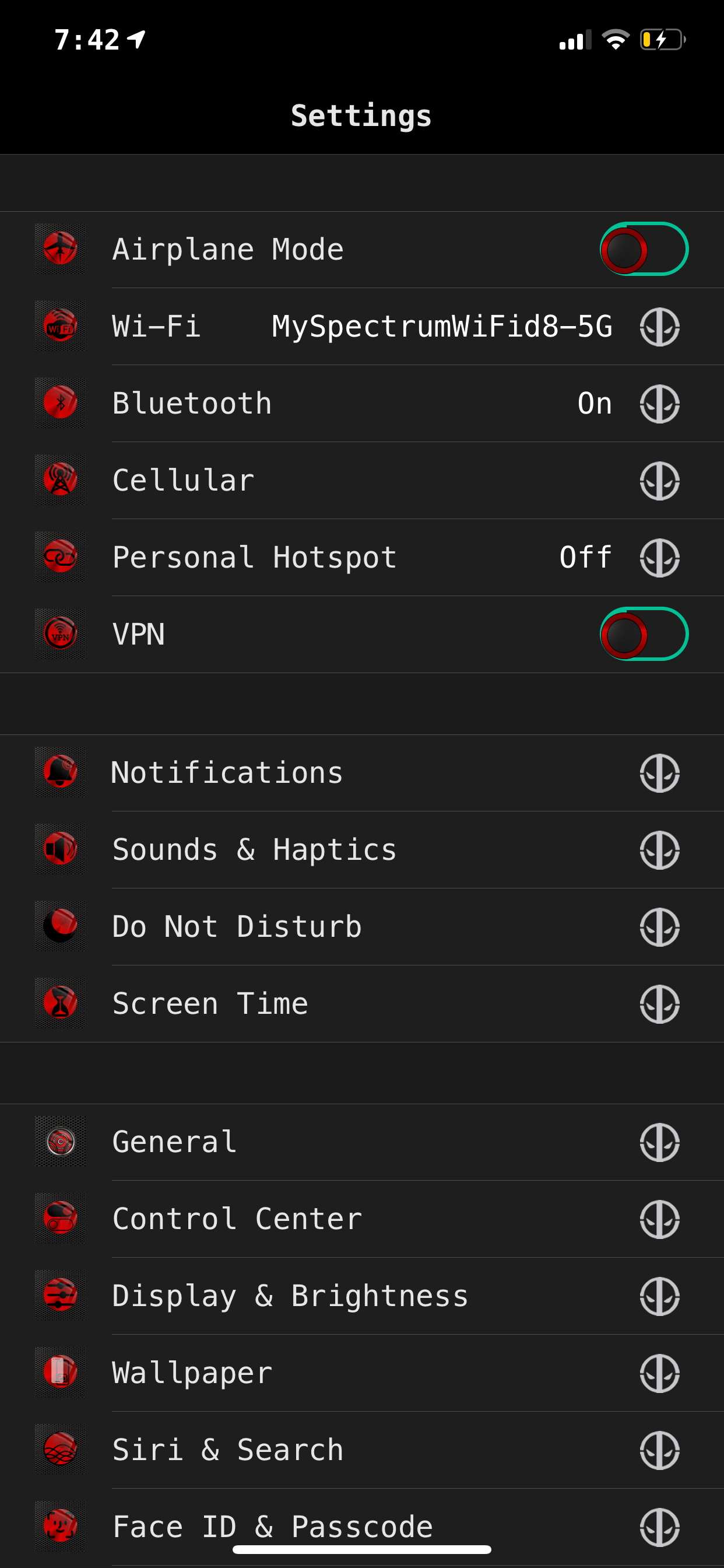
Task: Open Personal Hotspot settings
Action: coord(362,557)
